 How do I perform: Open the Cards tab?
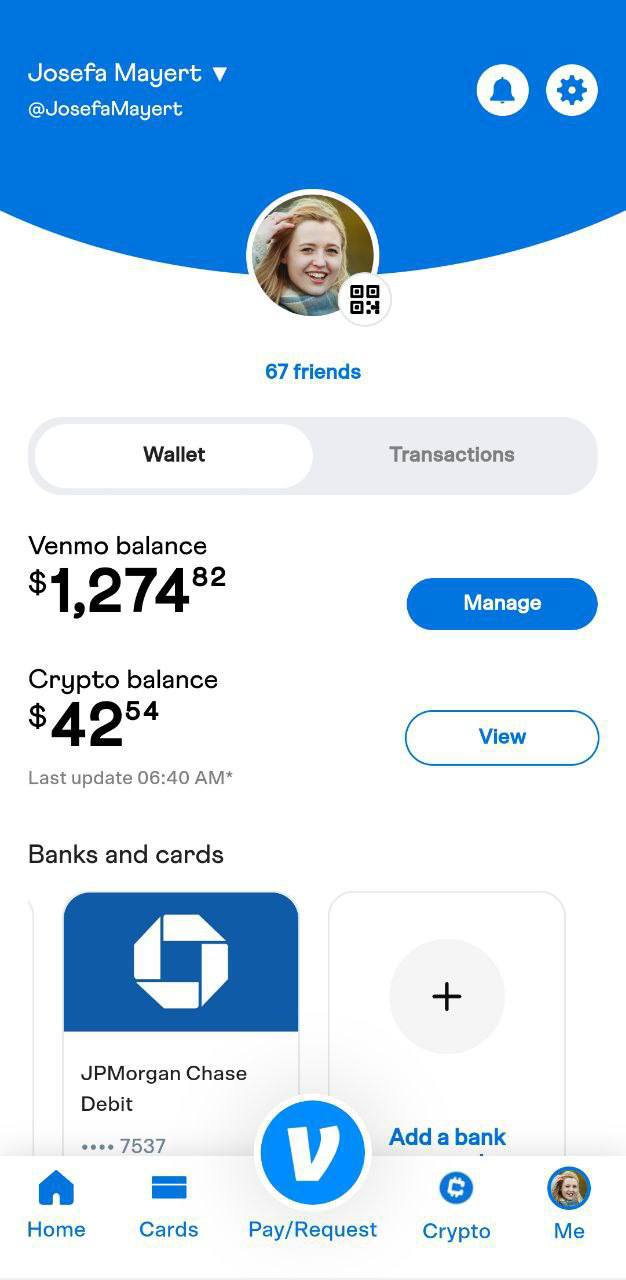click(x=169, y=1205)
